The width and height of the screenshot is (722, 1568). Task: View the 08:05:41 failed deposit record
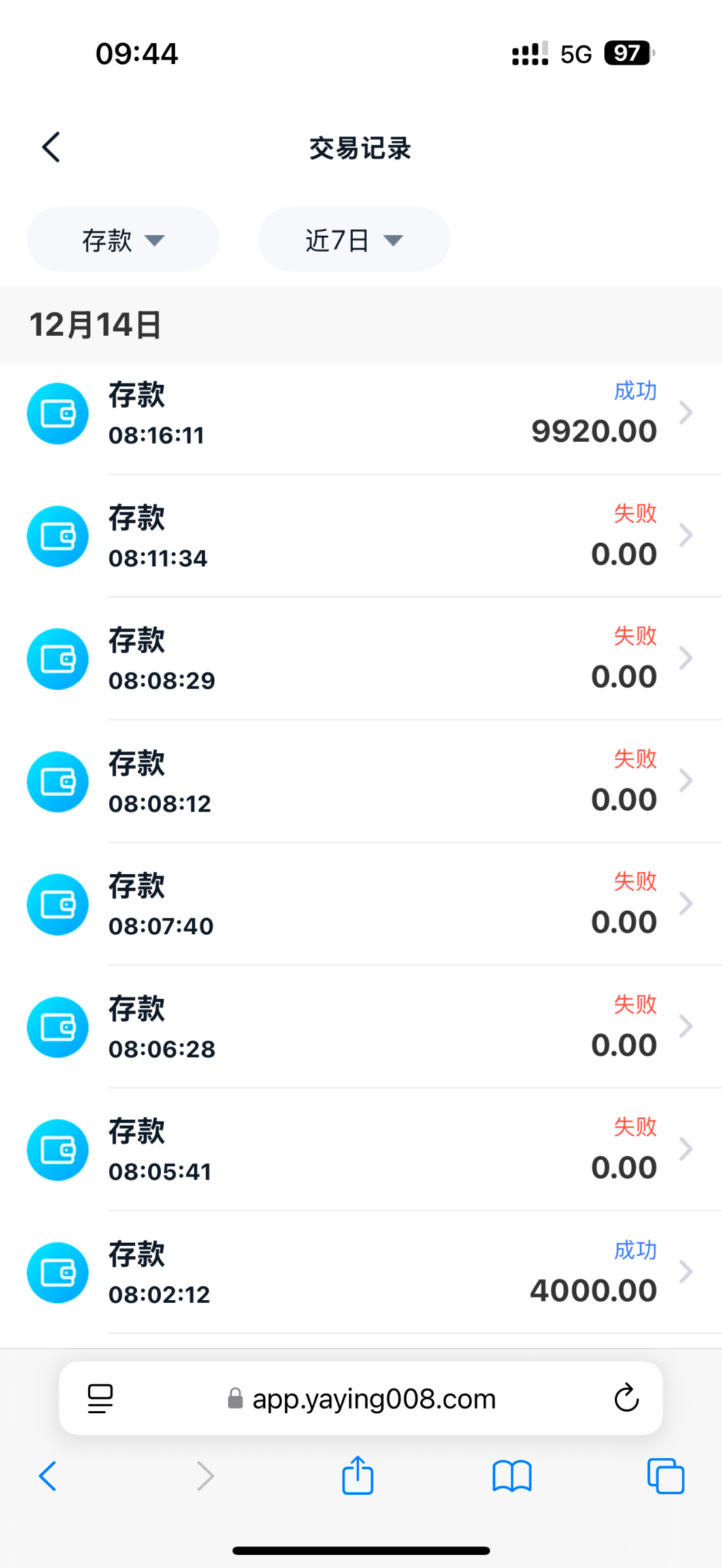[x=361, y=1151]
